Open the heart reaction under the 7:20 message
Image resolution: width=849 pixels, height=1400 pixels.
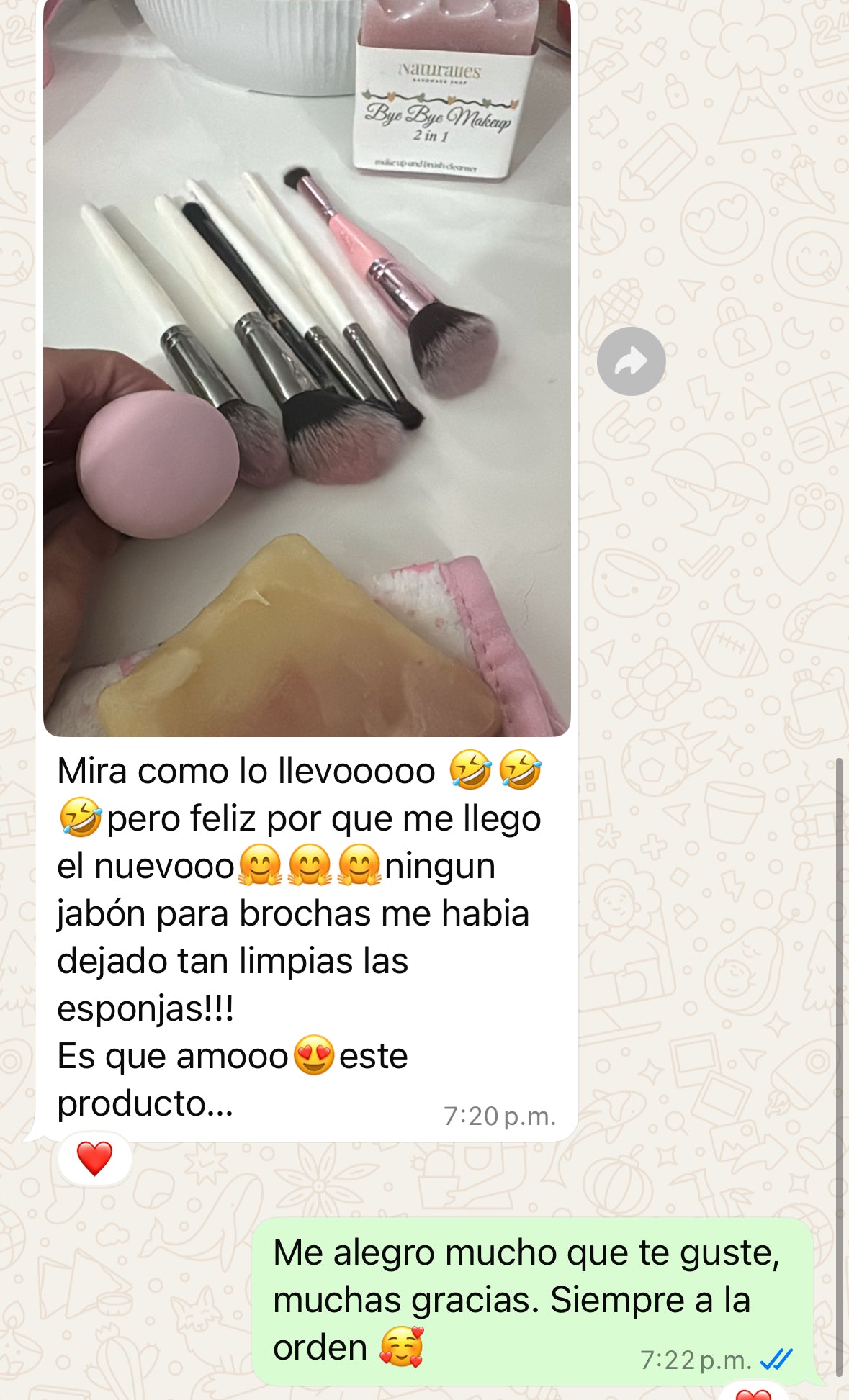coord(95,1159)
